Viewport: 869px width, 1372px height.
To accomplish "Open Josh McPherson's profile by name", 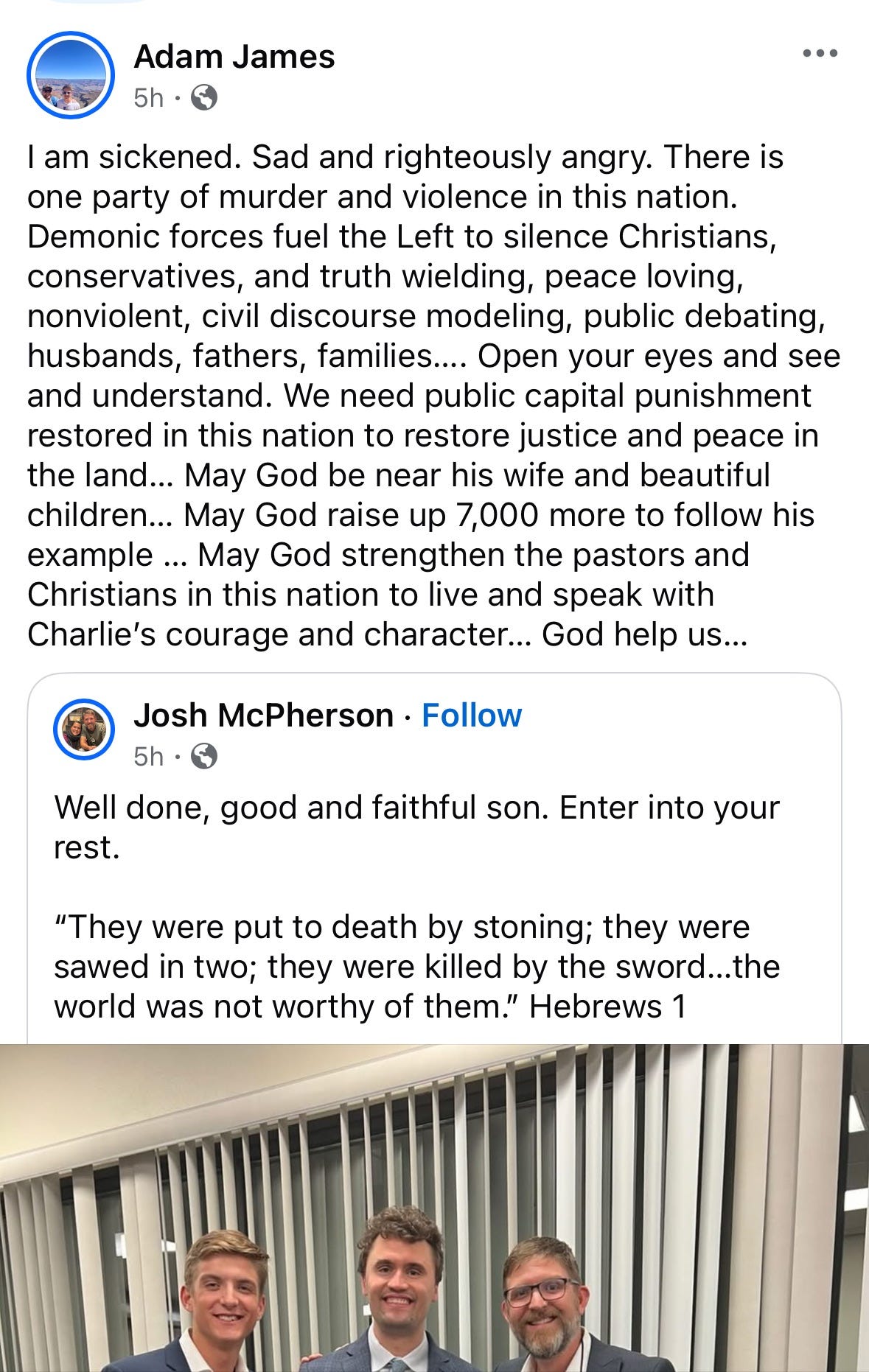I will tap(263, 715).
